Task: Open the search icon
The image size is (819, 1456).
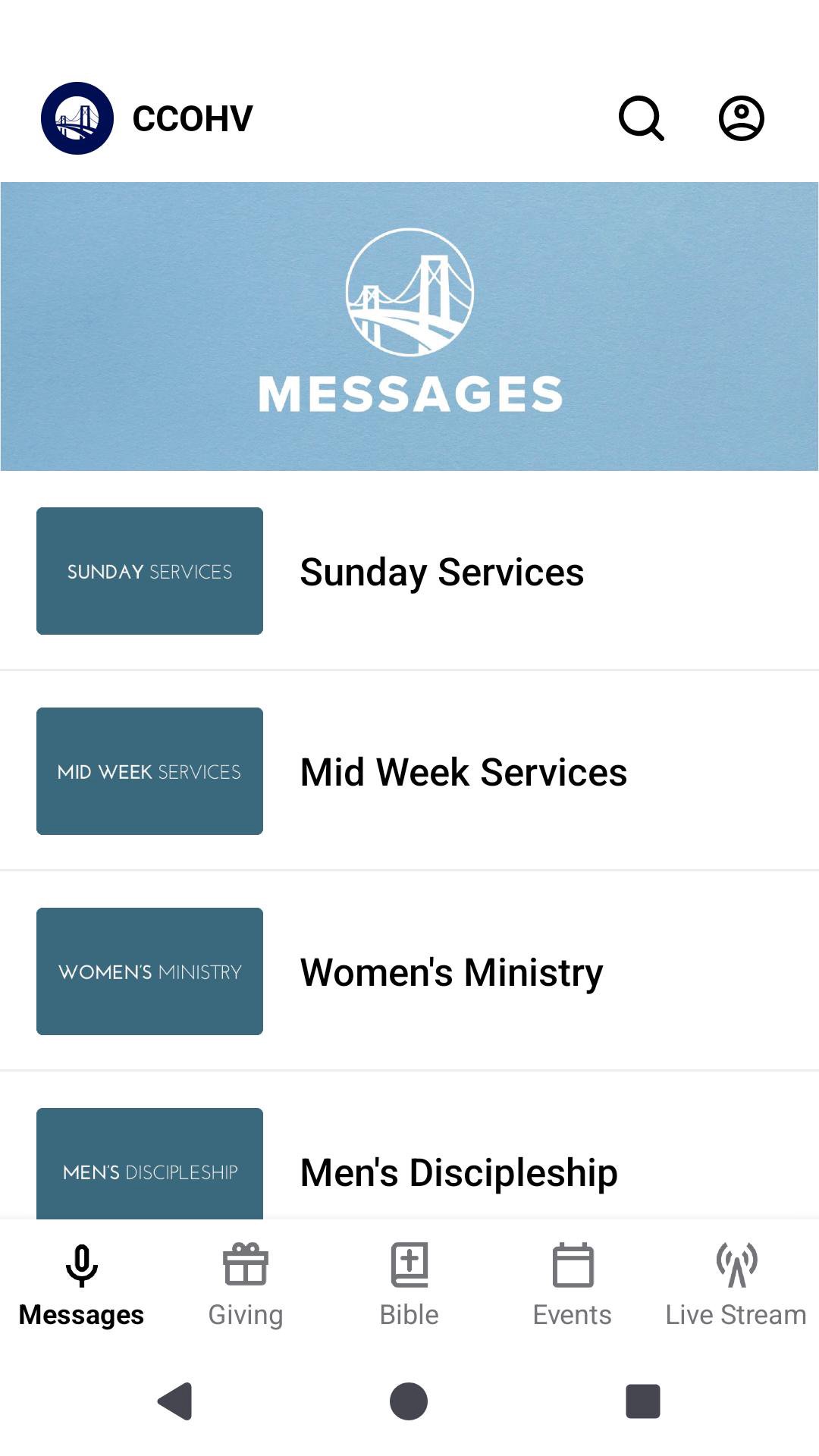Action: pyautogui.click(x=641, y=118)
